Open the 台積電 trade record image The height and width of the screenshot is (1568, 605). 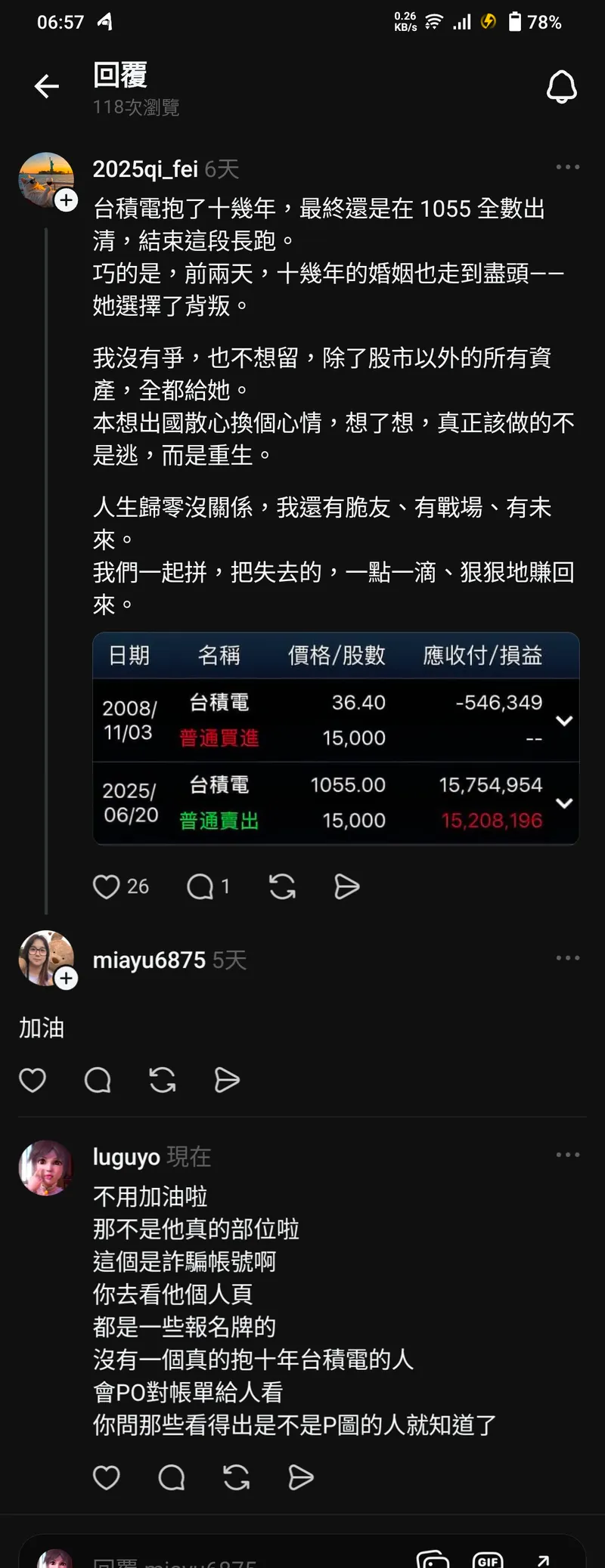click(x=336, y=738)
